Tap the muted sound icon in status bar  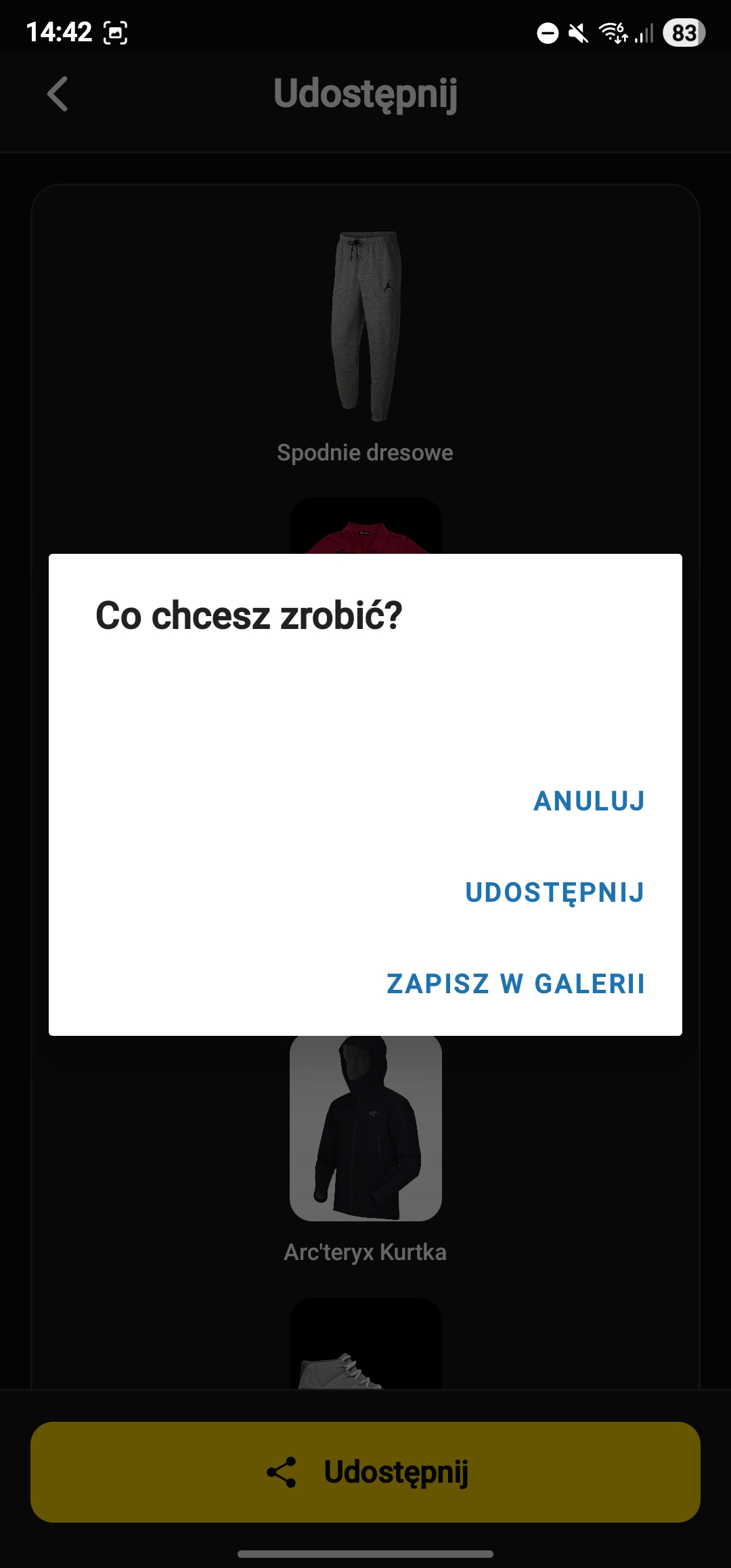(579, 32)
